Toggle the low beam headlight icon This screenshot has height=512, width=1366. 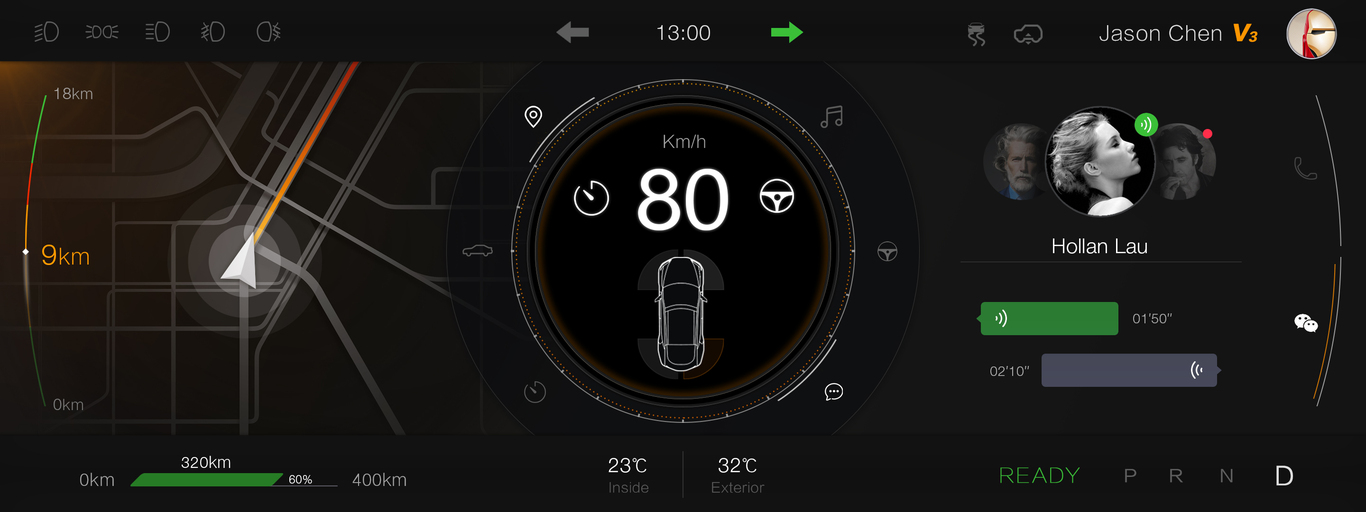pyautogui.click(x=46, y=32)
